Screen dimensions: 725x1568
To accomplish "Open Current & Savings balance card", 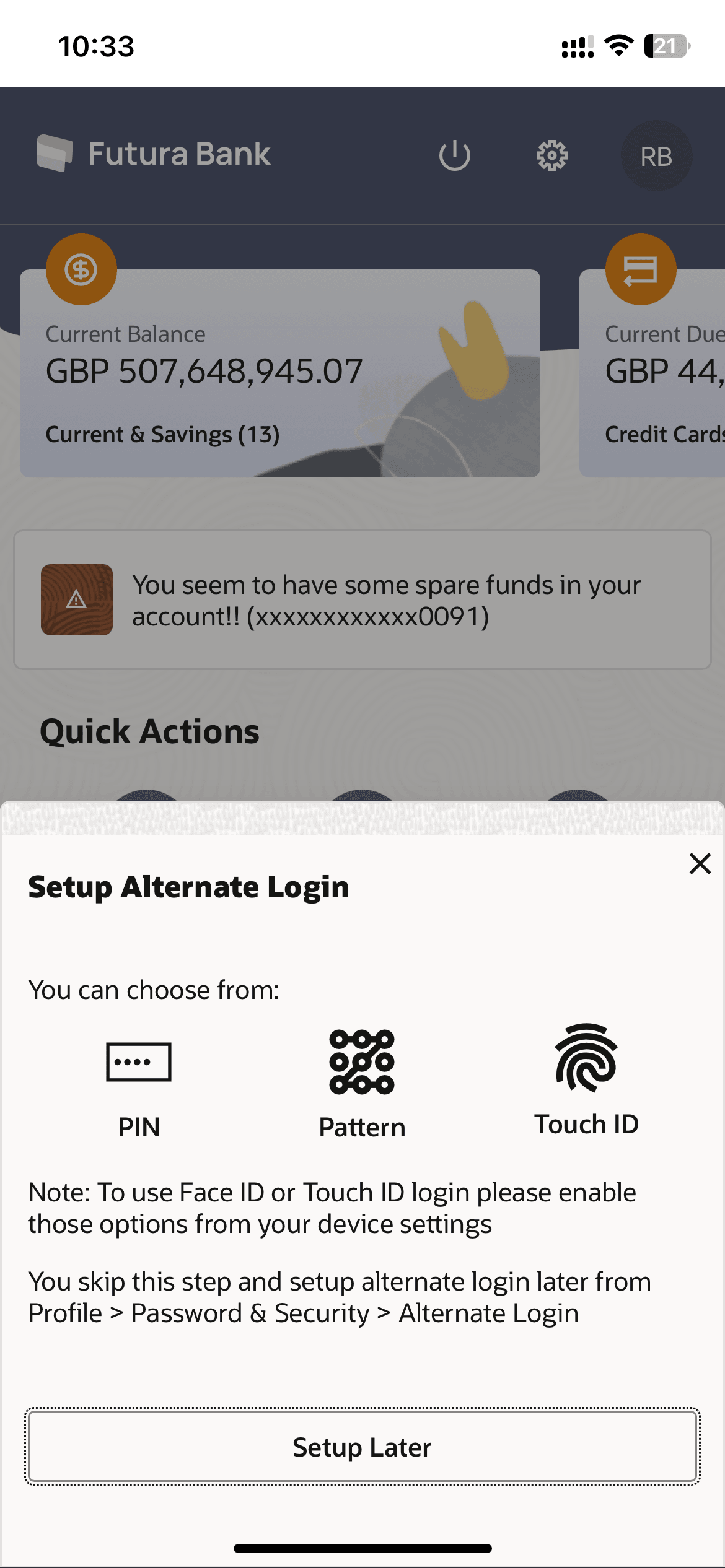I will (x=279, y=373).
